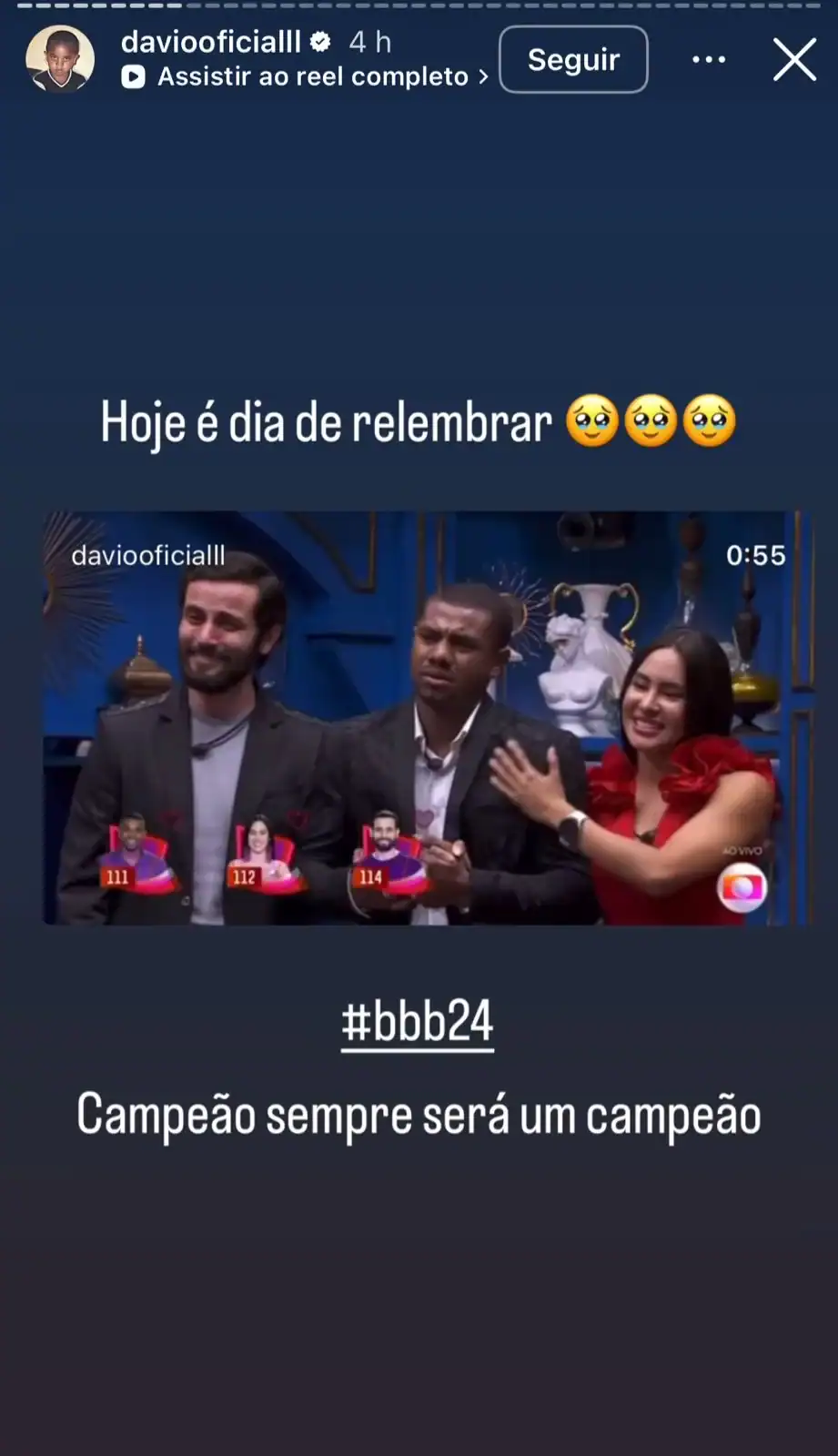Viewport: 838px width, 1456px height.
Task: Open 'Assistir ao reel completo' link
Action: click(x=312, y=77)
